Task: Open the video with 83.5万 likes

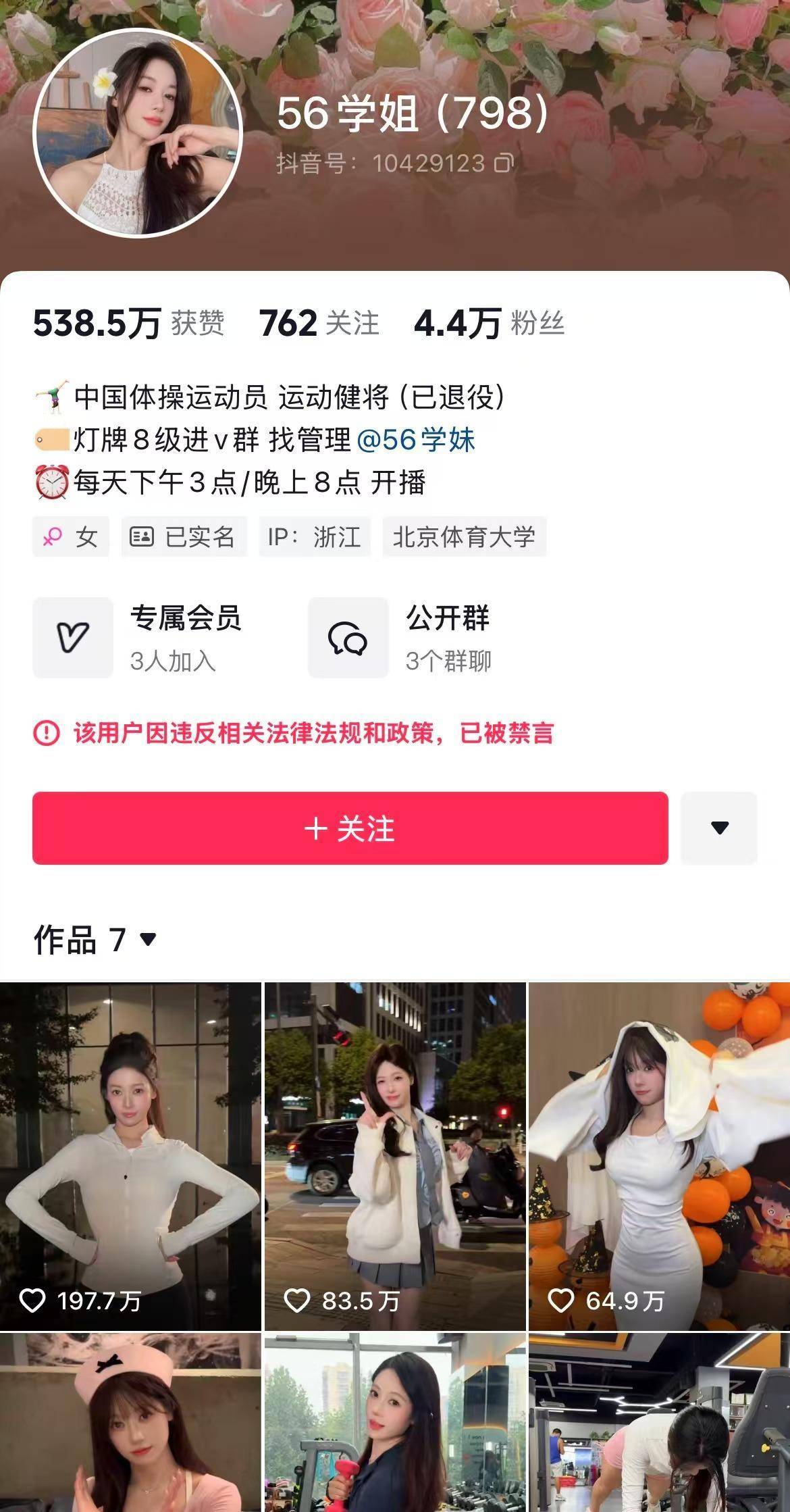Action: click(x=395, y=1156)
